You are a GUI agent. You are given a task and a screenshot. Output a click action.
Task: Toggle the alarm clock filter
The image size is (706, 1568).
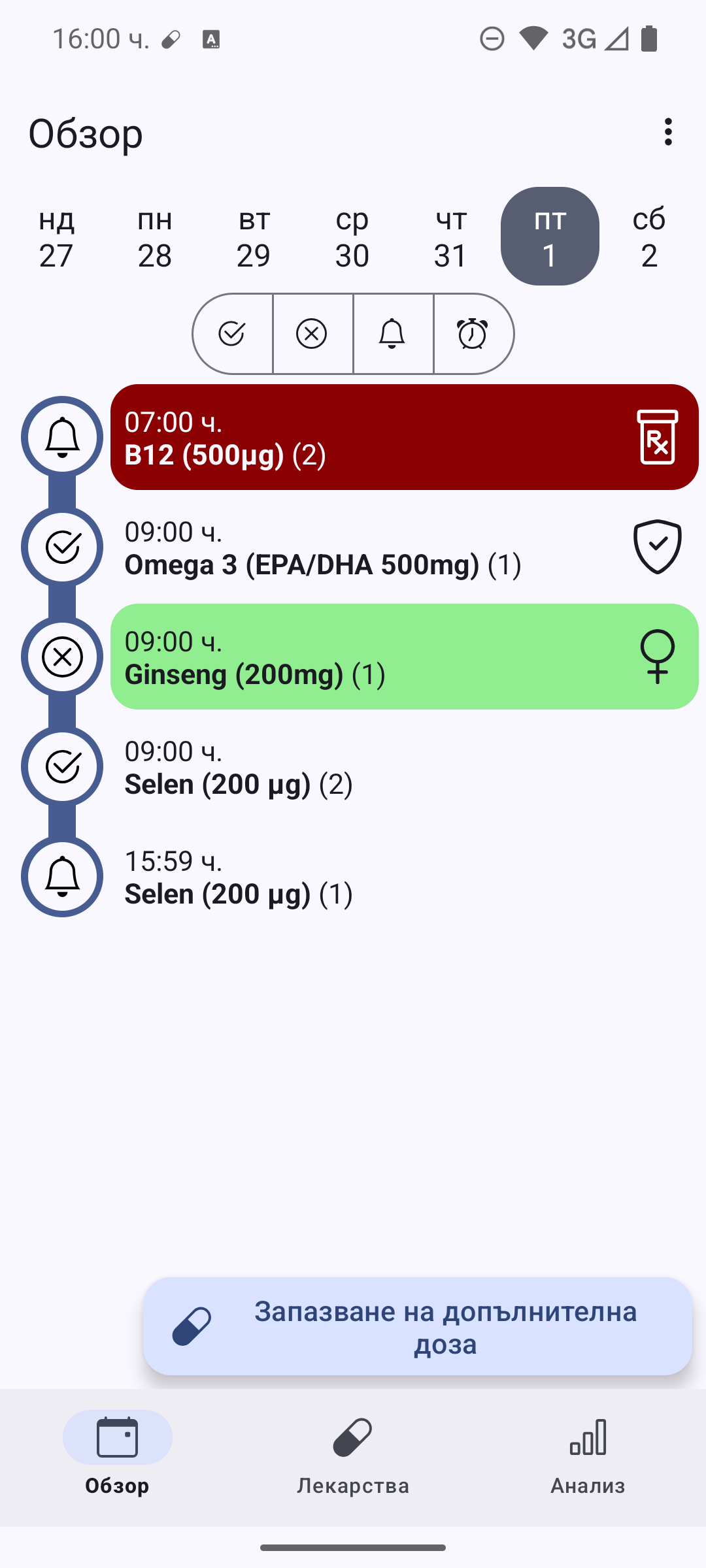click(x=473, y=334)
